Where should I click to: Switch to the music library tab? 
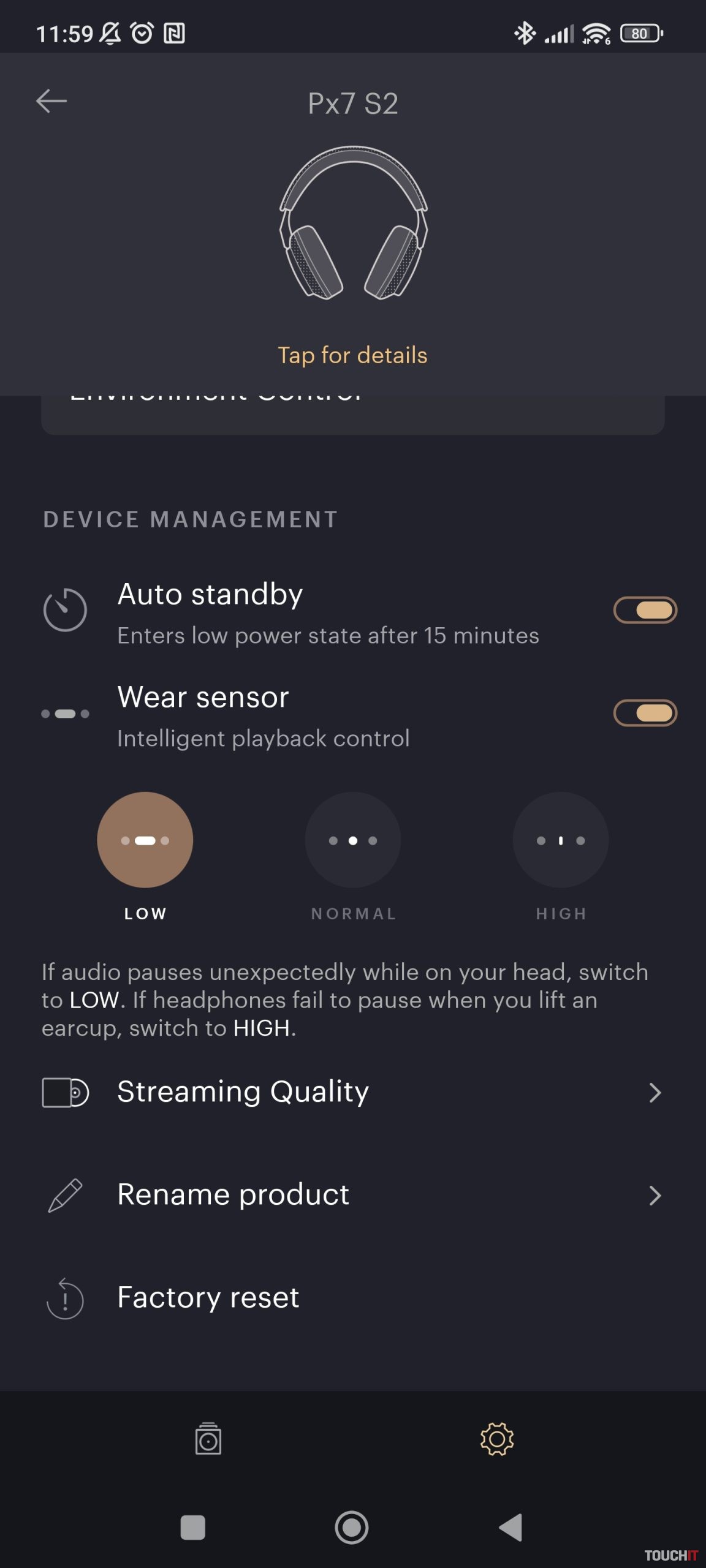[208, 1439]
